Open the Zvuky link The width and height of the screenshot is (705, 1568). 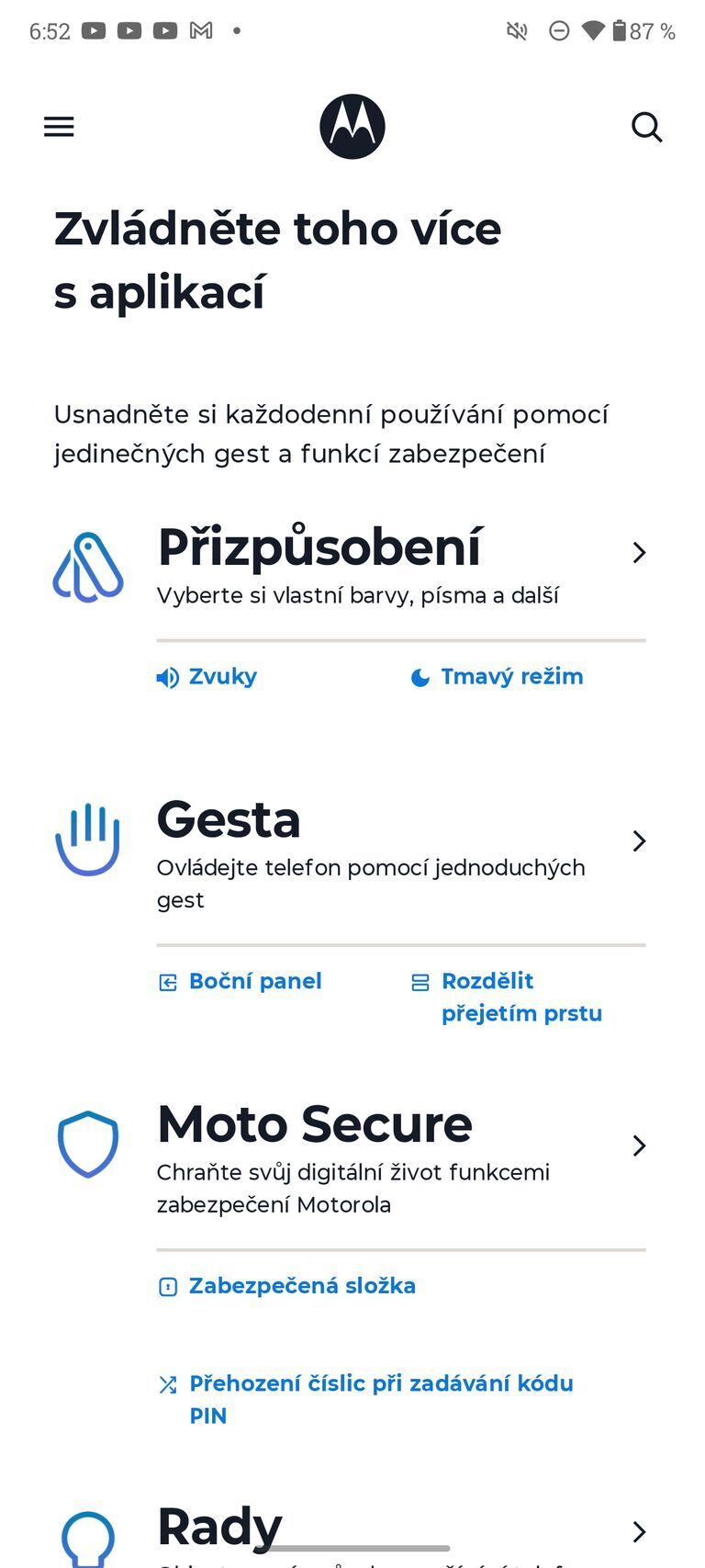pos(220,676)
